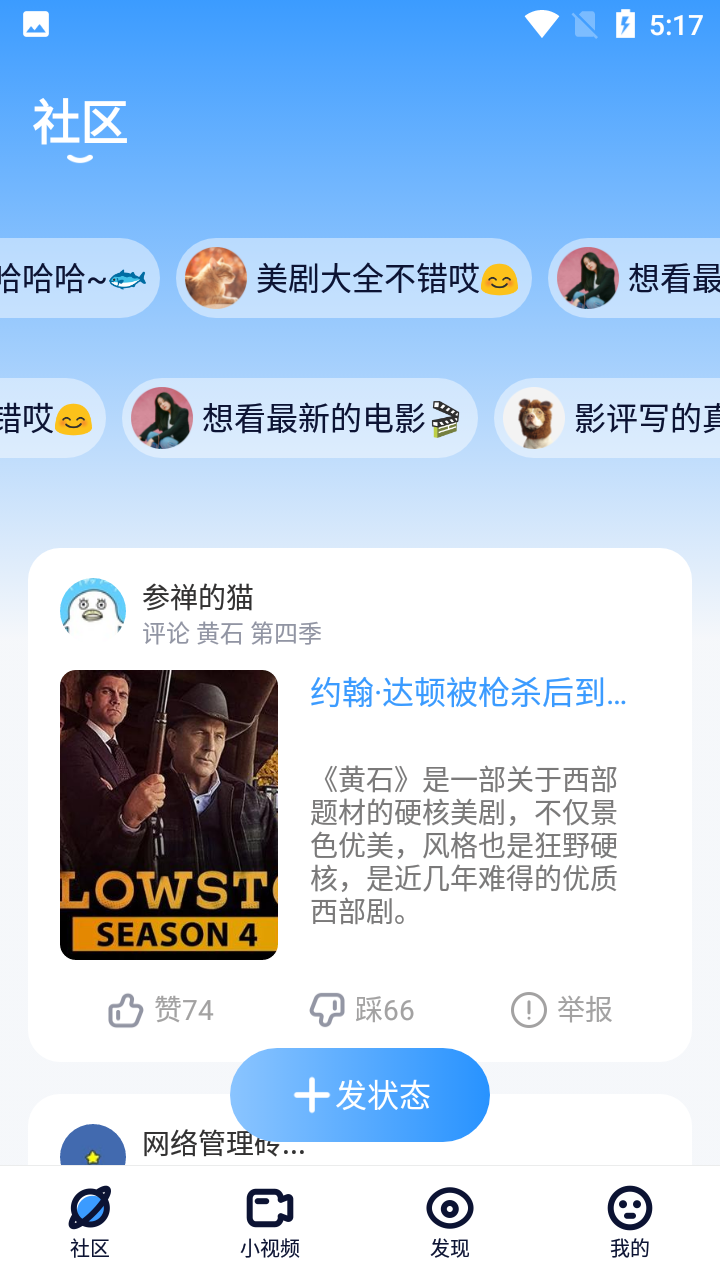Image resolution: width=720 pixels, height=1280 pixels.
Task: Open the 美剧大全不错哎 comment bubble
Action: 353,278
